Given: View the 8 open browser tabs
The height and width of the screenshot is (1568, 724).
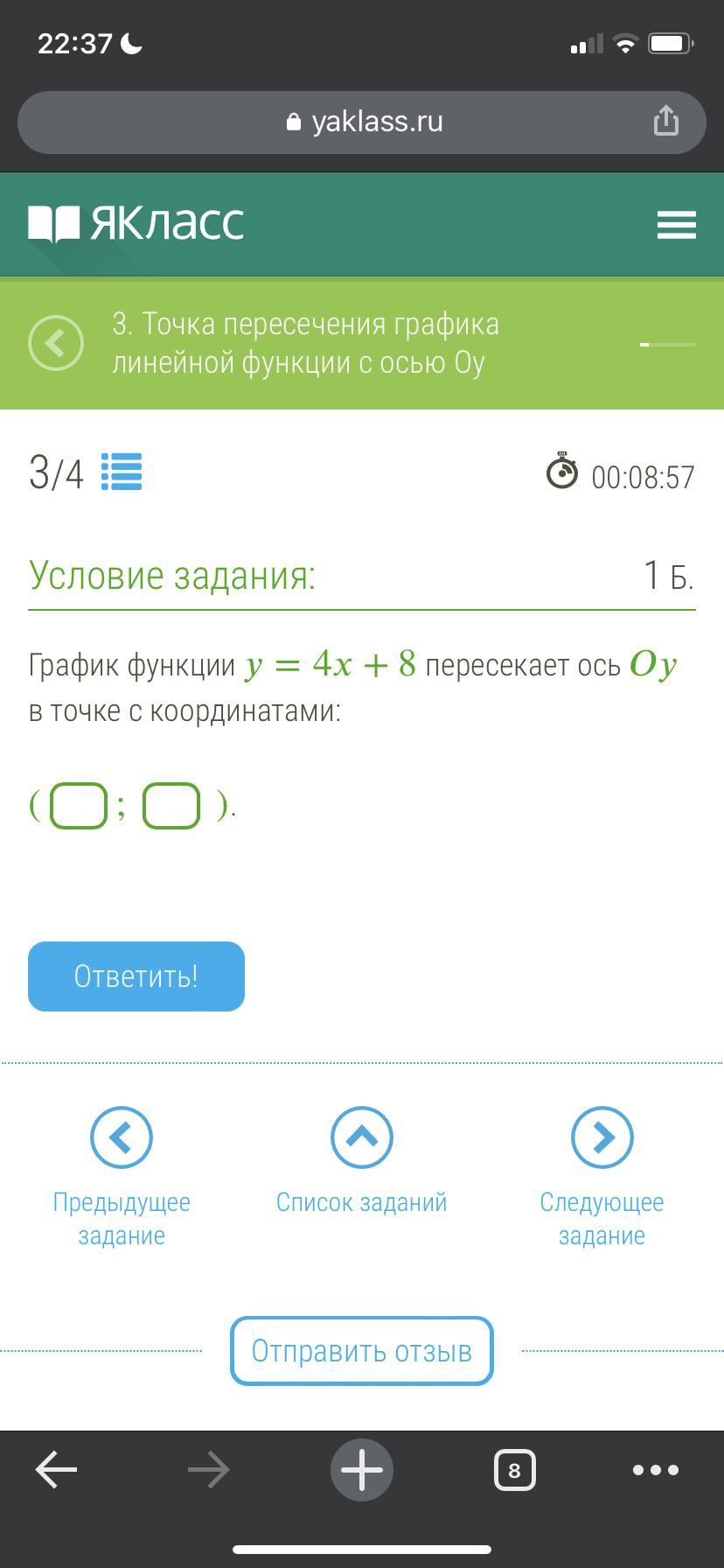Looking at the screenshot, I should coord(514,1470).
